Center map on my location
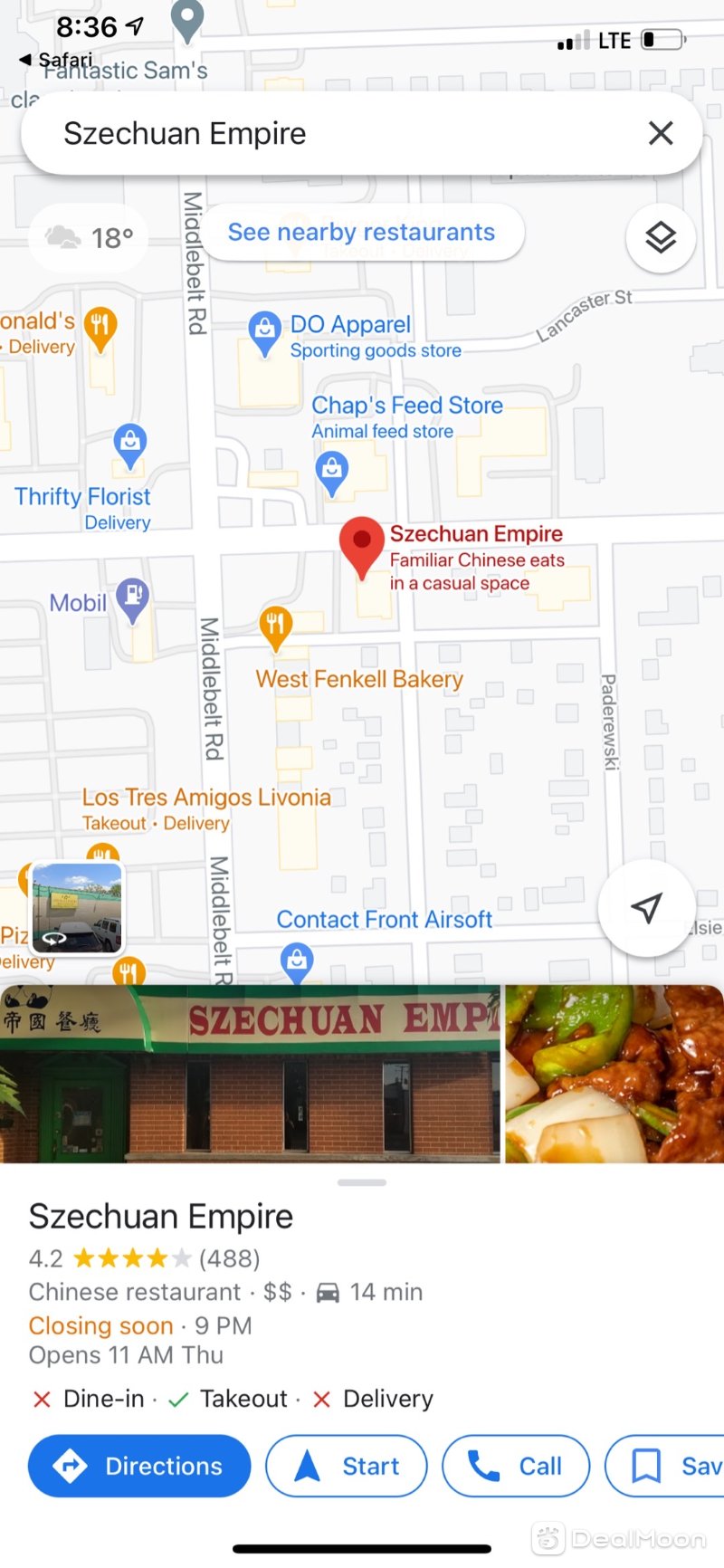This screenshot has width=724, height=1568. tap(646, 907)
